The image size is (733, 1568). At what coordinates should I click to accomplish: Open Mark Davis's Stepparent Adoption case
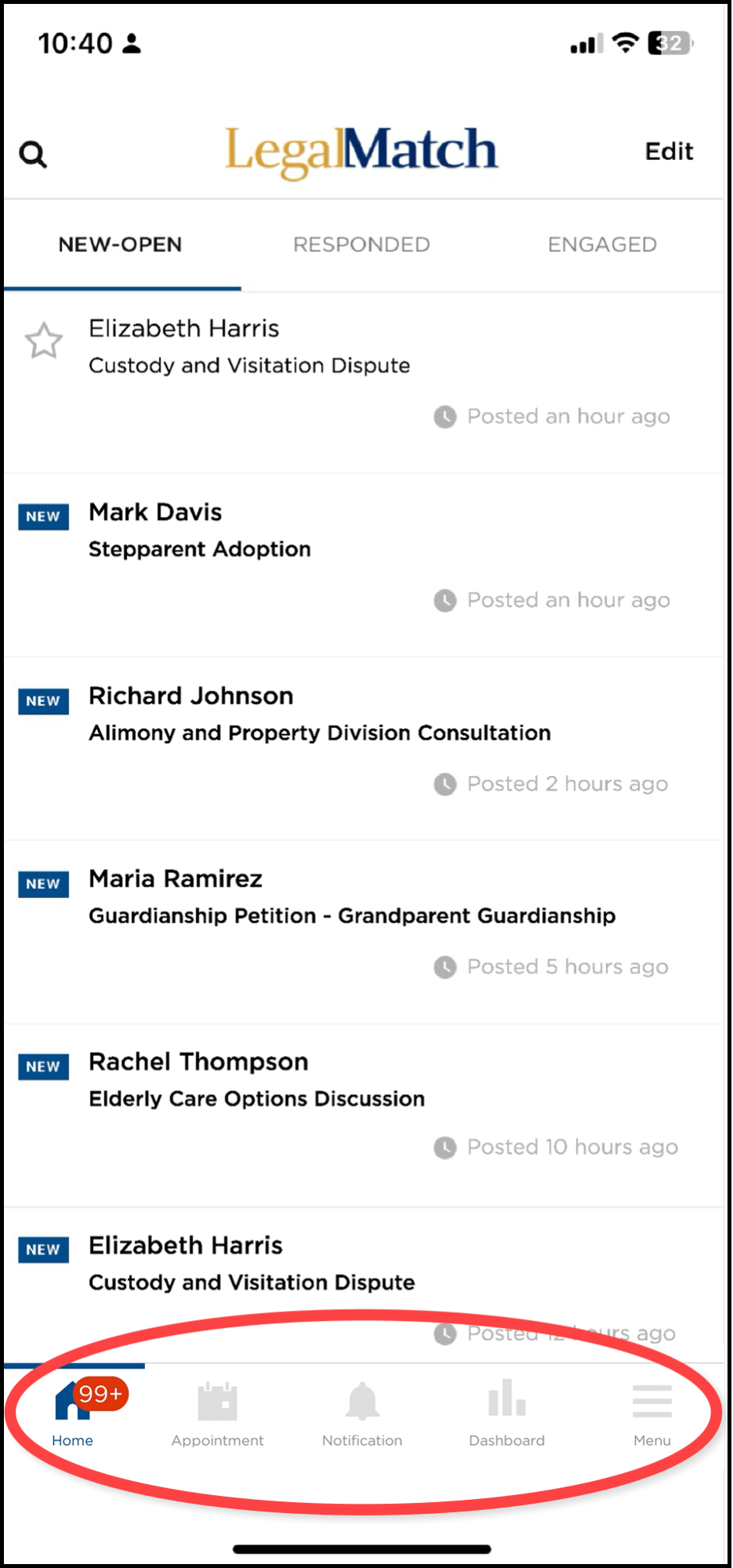[199, 531]
